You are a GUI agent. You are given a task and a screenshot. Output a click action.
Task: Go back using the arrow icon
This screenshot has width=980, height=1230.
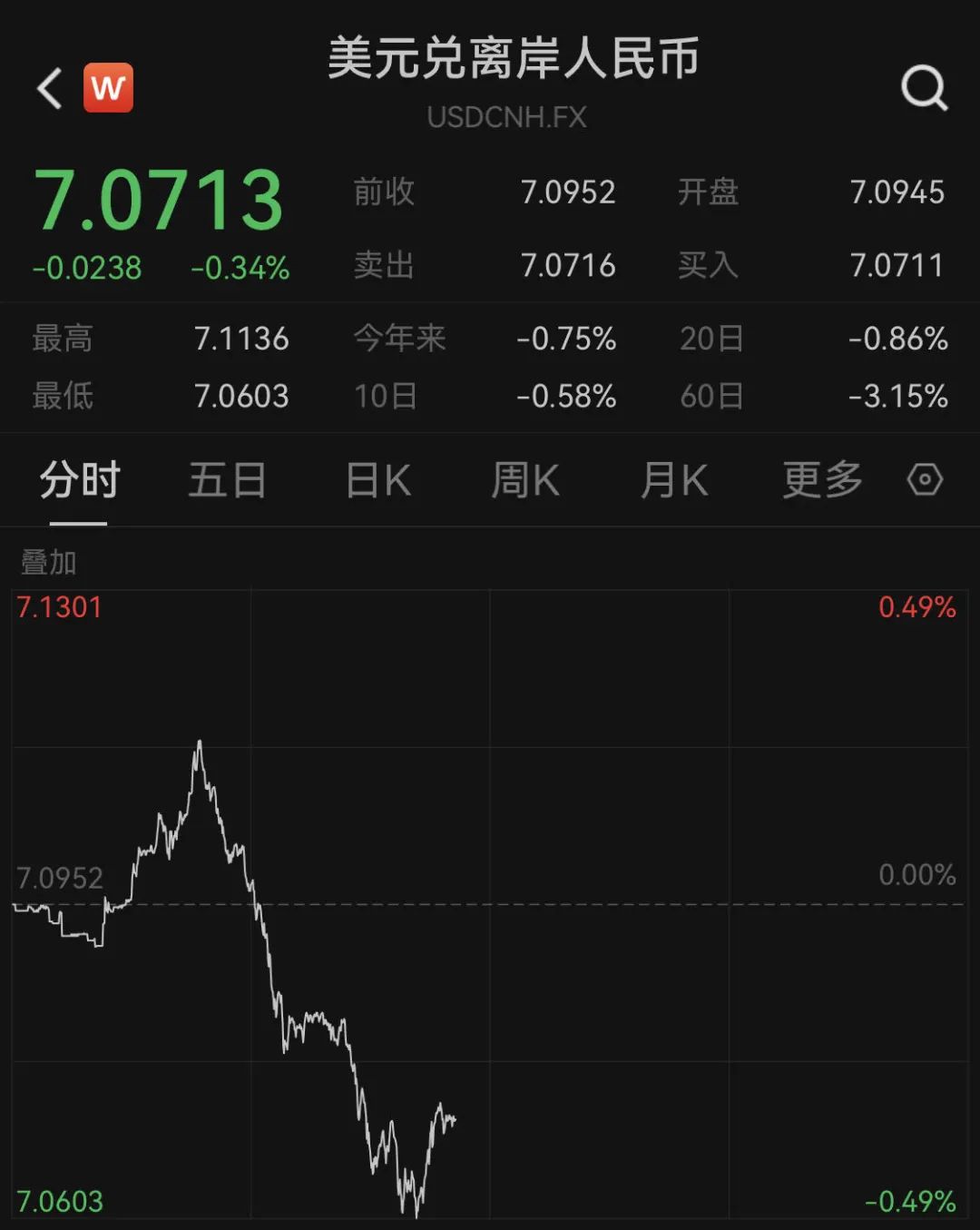50,88
